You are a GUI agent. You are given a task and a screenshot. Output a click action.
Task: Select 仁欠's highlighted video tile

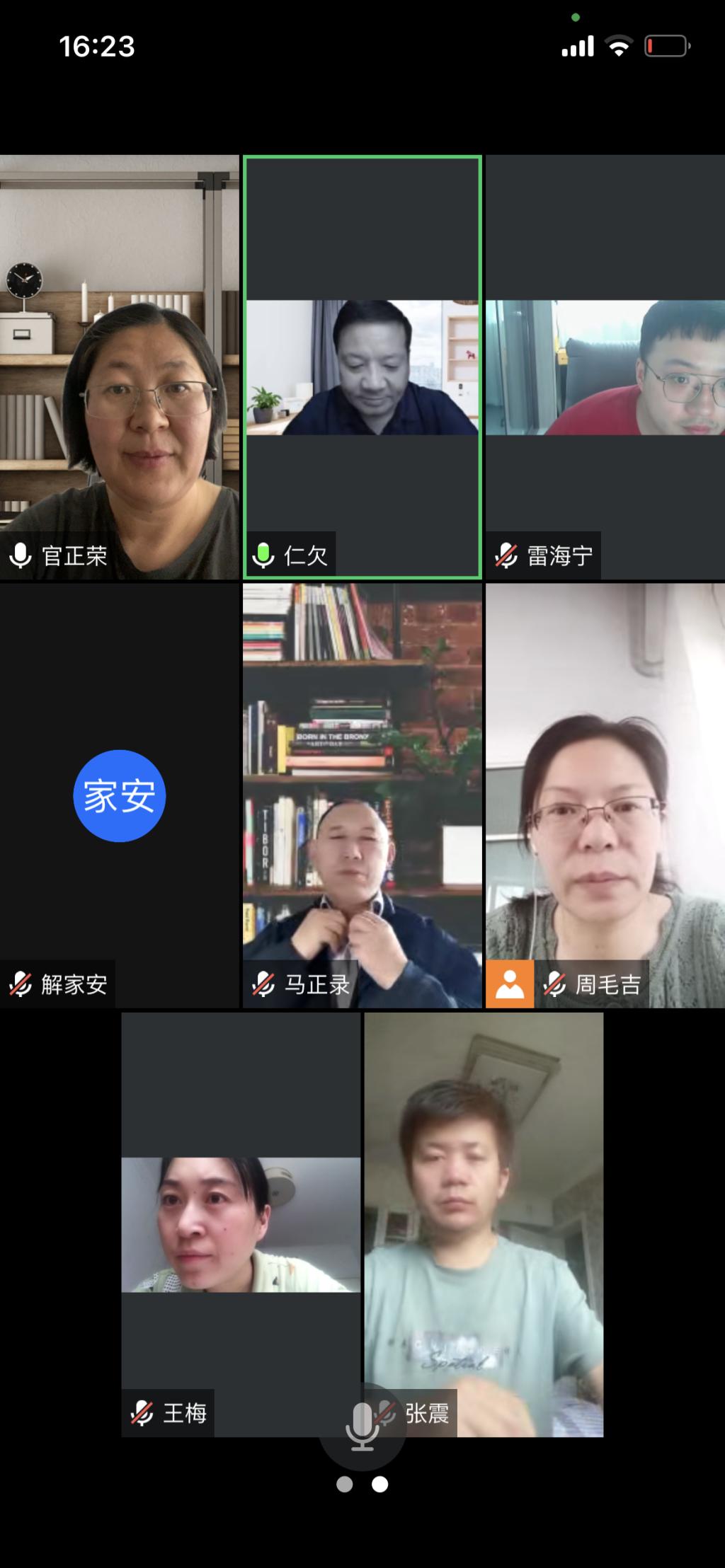[x=362, y=367]
